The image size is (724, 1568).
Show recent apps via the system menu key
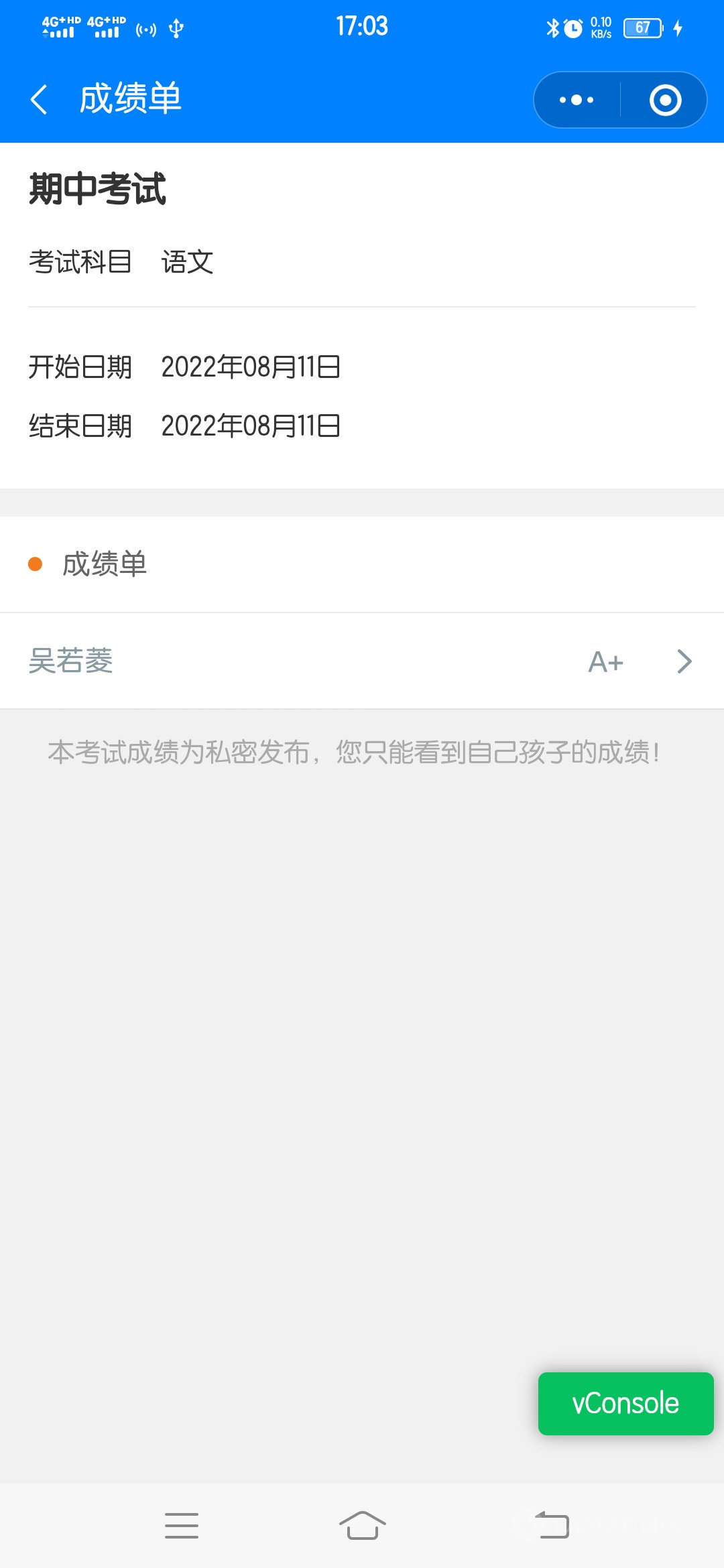(182, 1526)
